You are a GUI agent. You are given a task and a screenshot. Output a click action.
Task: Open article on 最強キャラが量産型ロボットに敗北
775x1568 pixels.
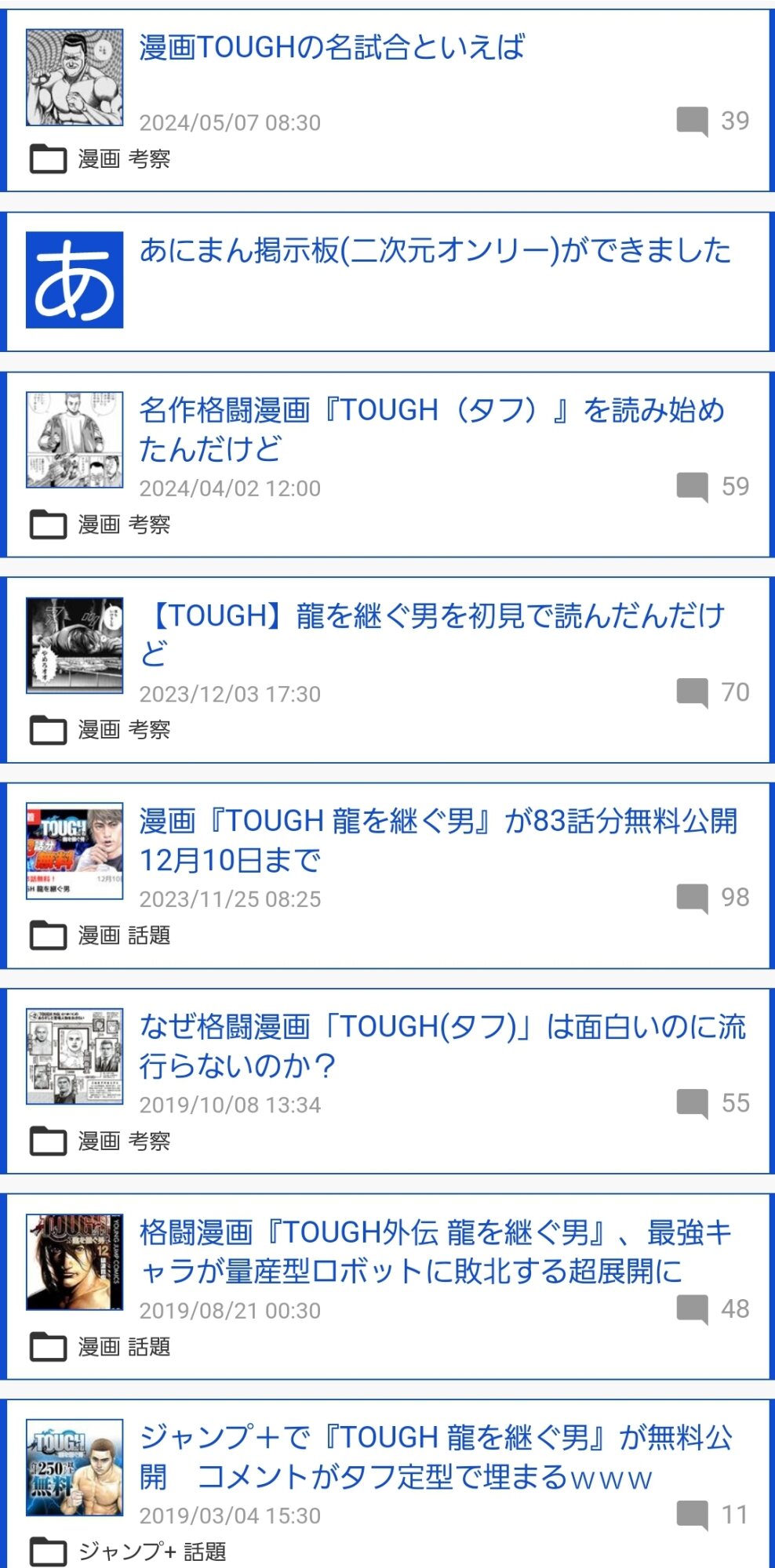435,1251
